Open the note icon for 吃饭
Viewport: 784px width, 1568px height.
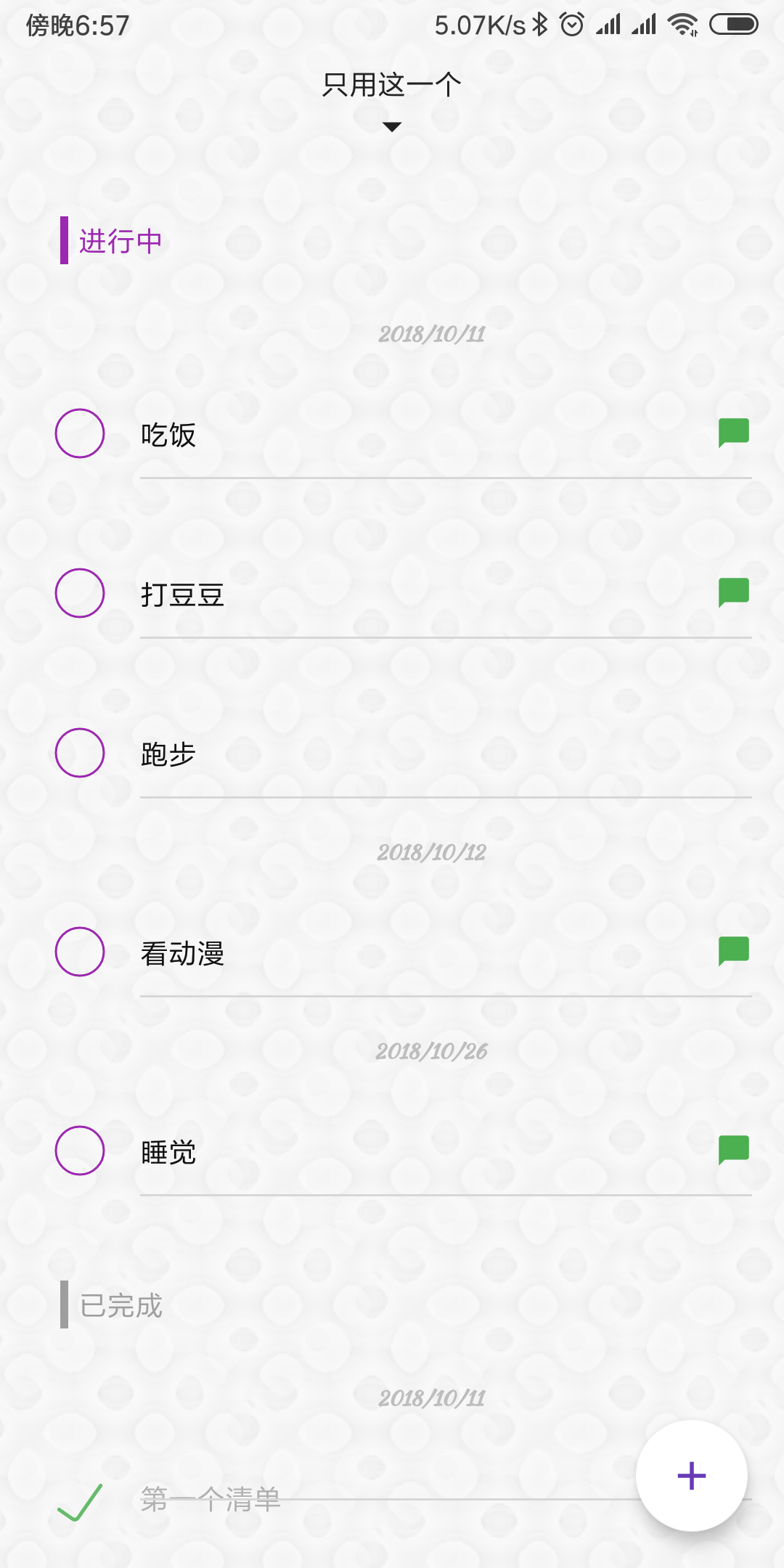733,433
